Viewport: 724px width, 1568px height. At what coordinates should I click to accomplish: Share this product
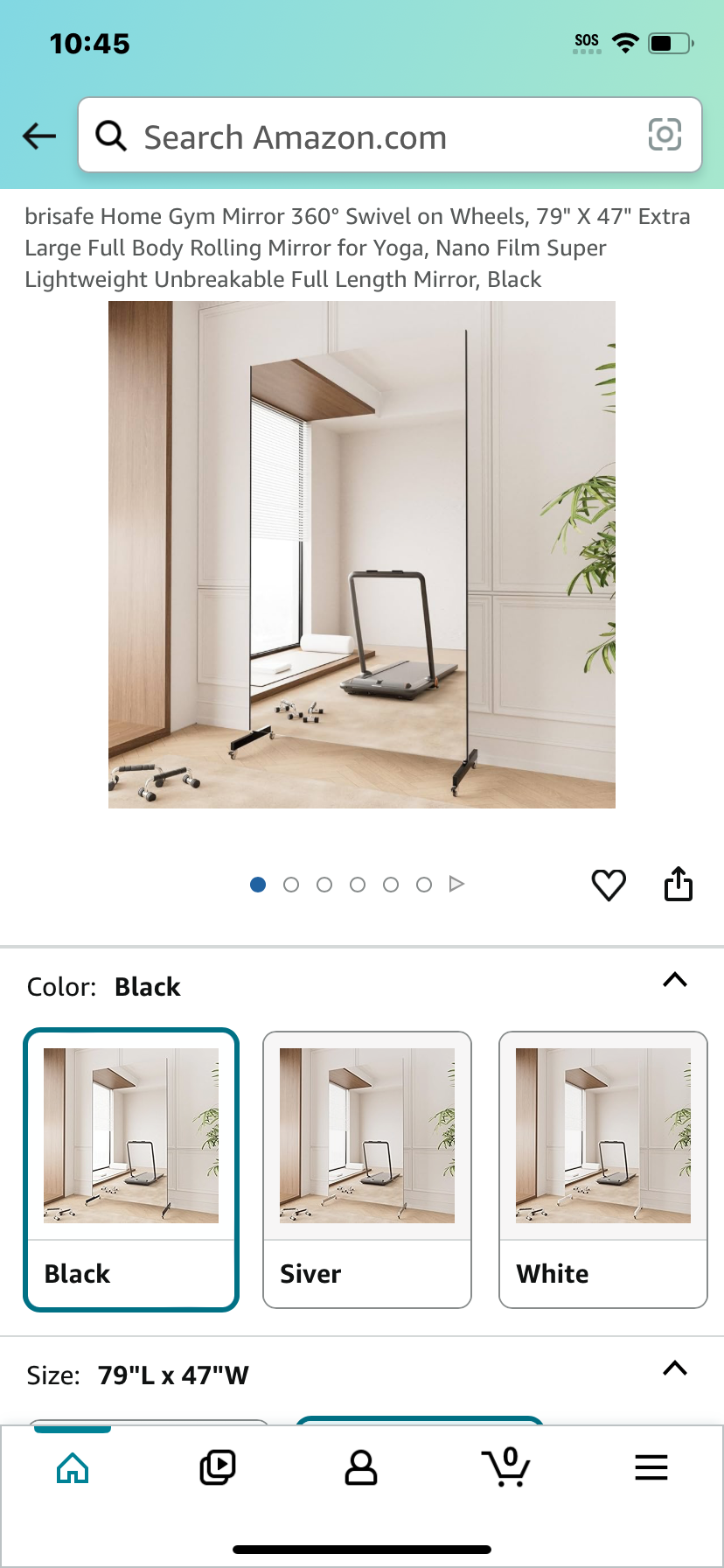tap(679, 884)
